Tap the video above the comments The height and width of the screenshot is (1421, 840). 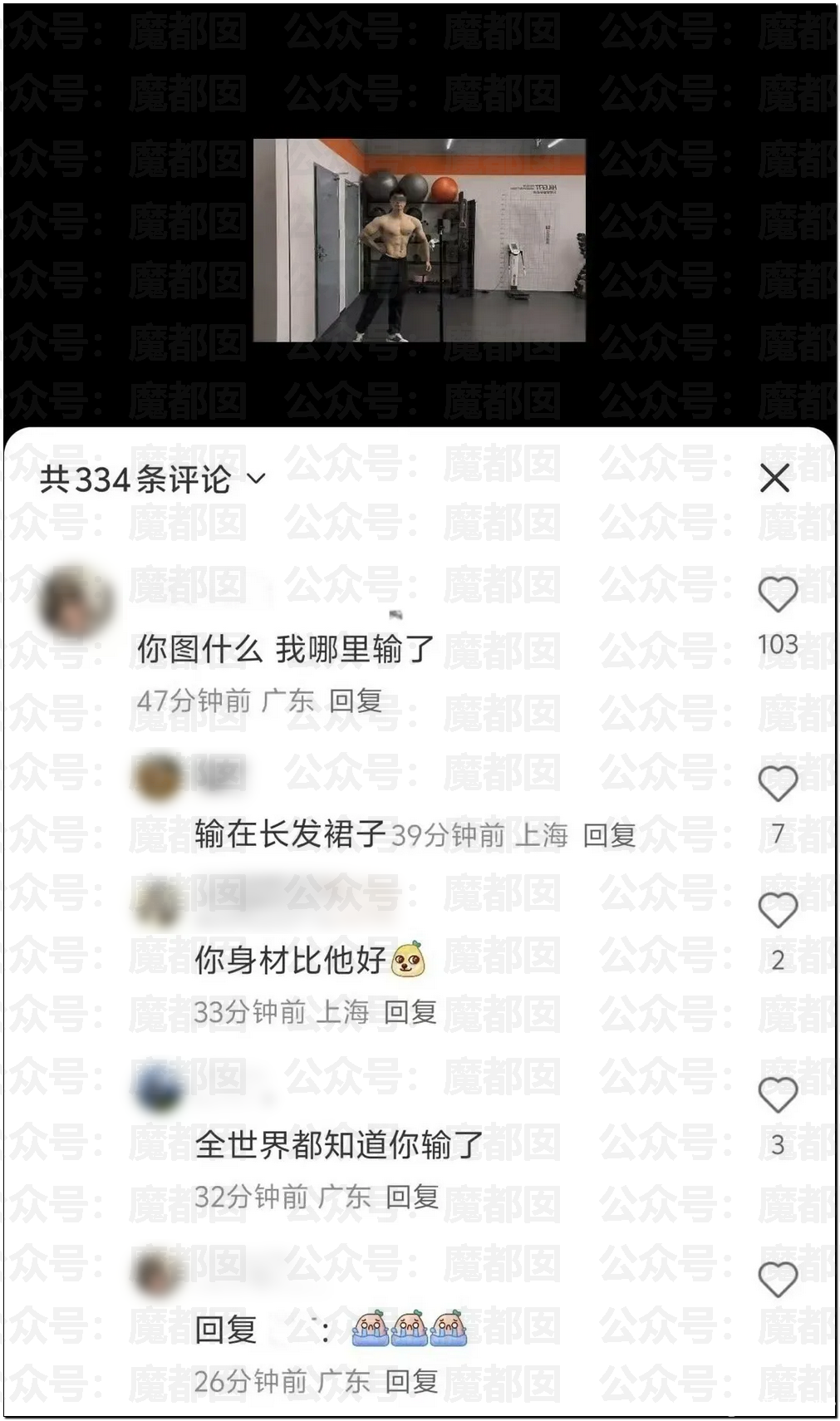(419, 240)
